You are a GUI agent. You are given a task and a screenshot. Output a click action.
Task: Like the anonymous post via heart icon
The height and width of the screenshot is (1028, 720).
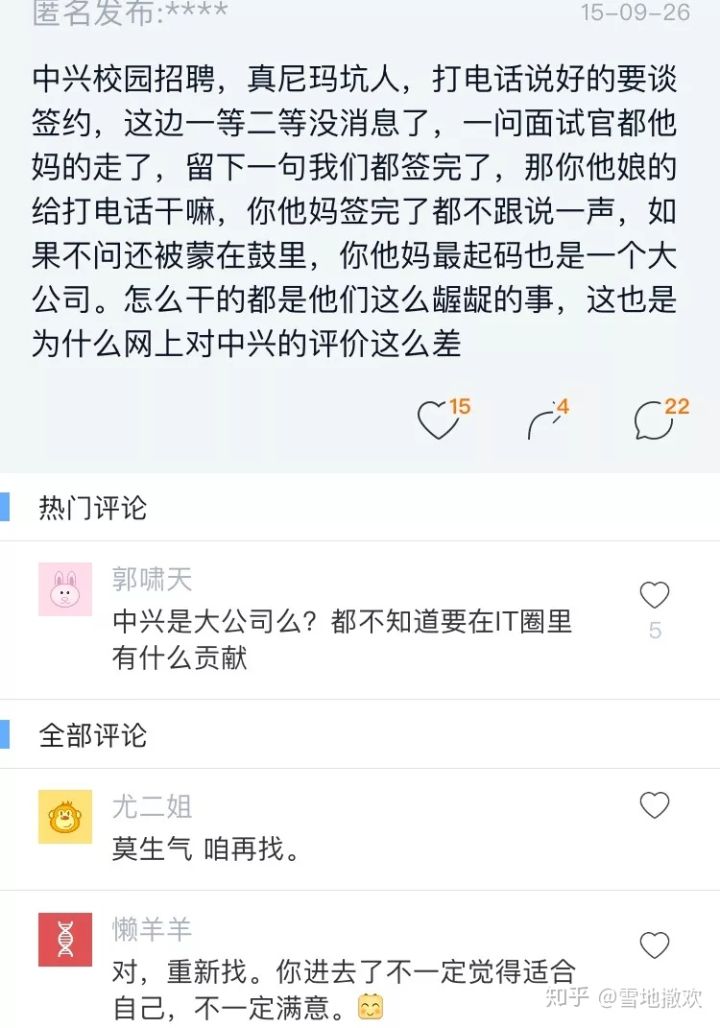pyautogui.click(x=436, y=418)
